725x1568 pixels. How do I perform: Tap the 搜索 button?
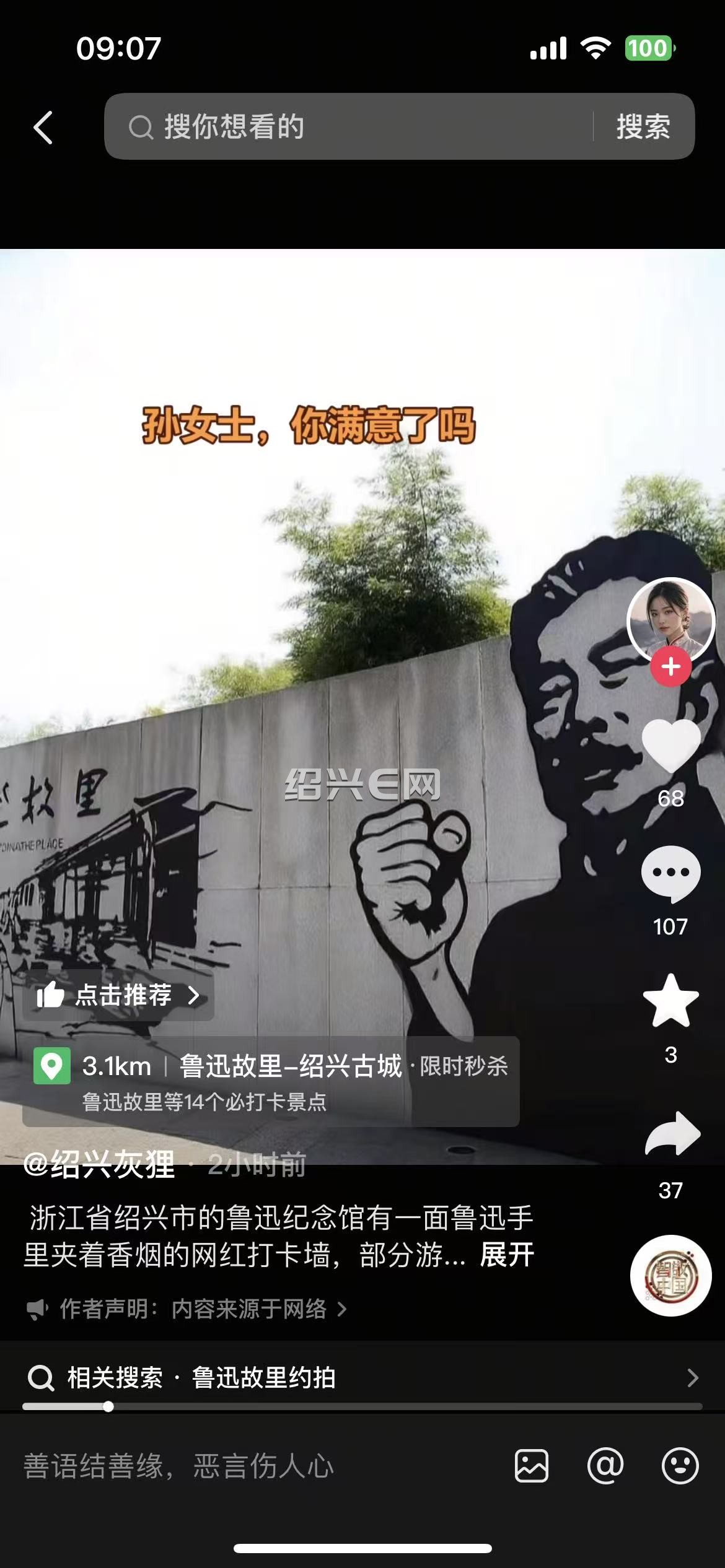(x=643, y=126)
